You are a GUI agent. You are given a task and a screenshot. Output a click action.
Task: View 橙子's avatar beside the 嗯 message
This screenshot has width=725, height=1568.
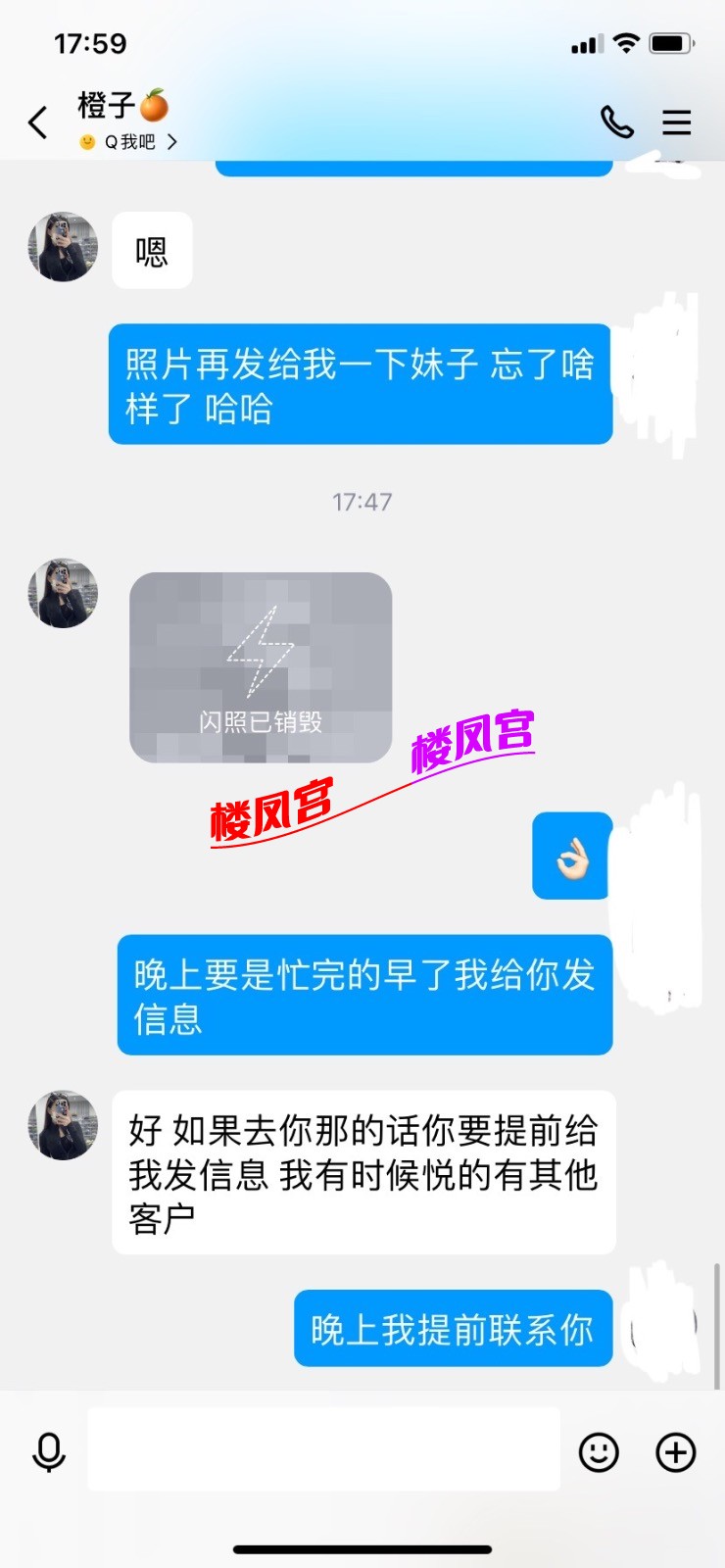tap(63, 248)
